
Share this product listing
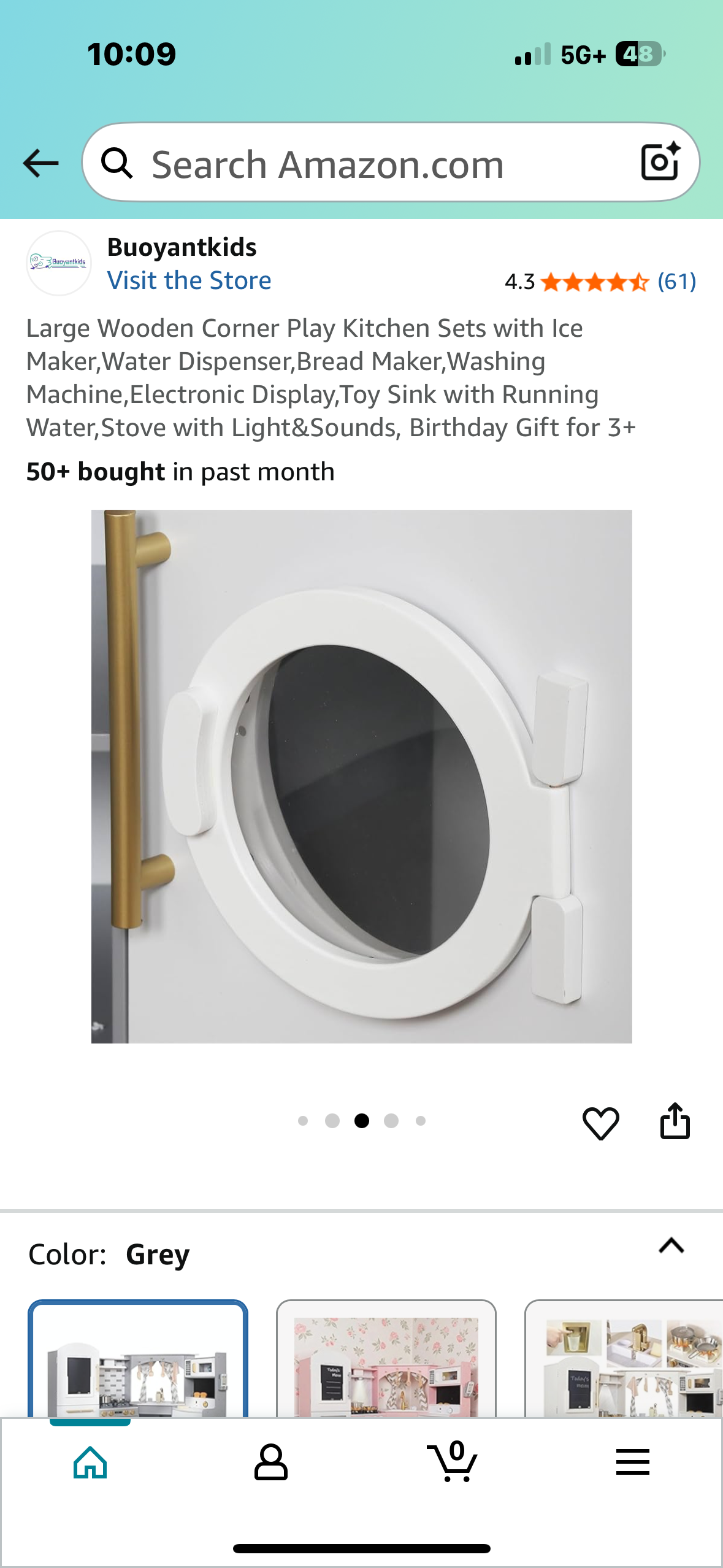click(675, 1121)
